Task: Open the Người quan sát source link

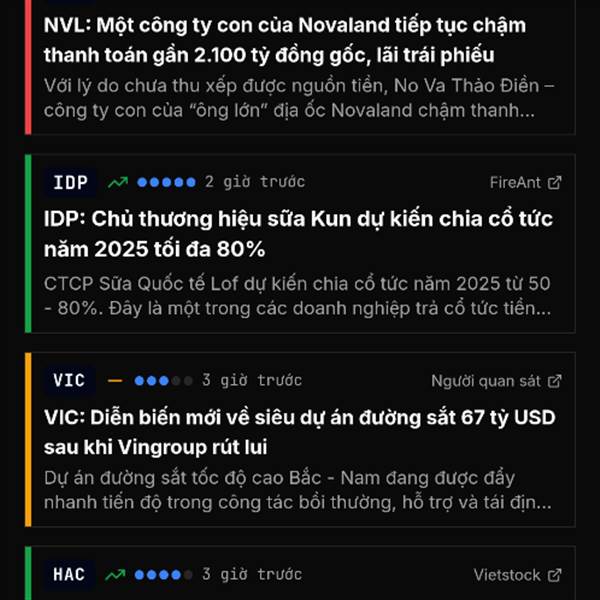Action: tap(496, 381)
